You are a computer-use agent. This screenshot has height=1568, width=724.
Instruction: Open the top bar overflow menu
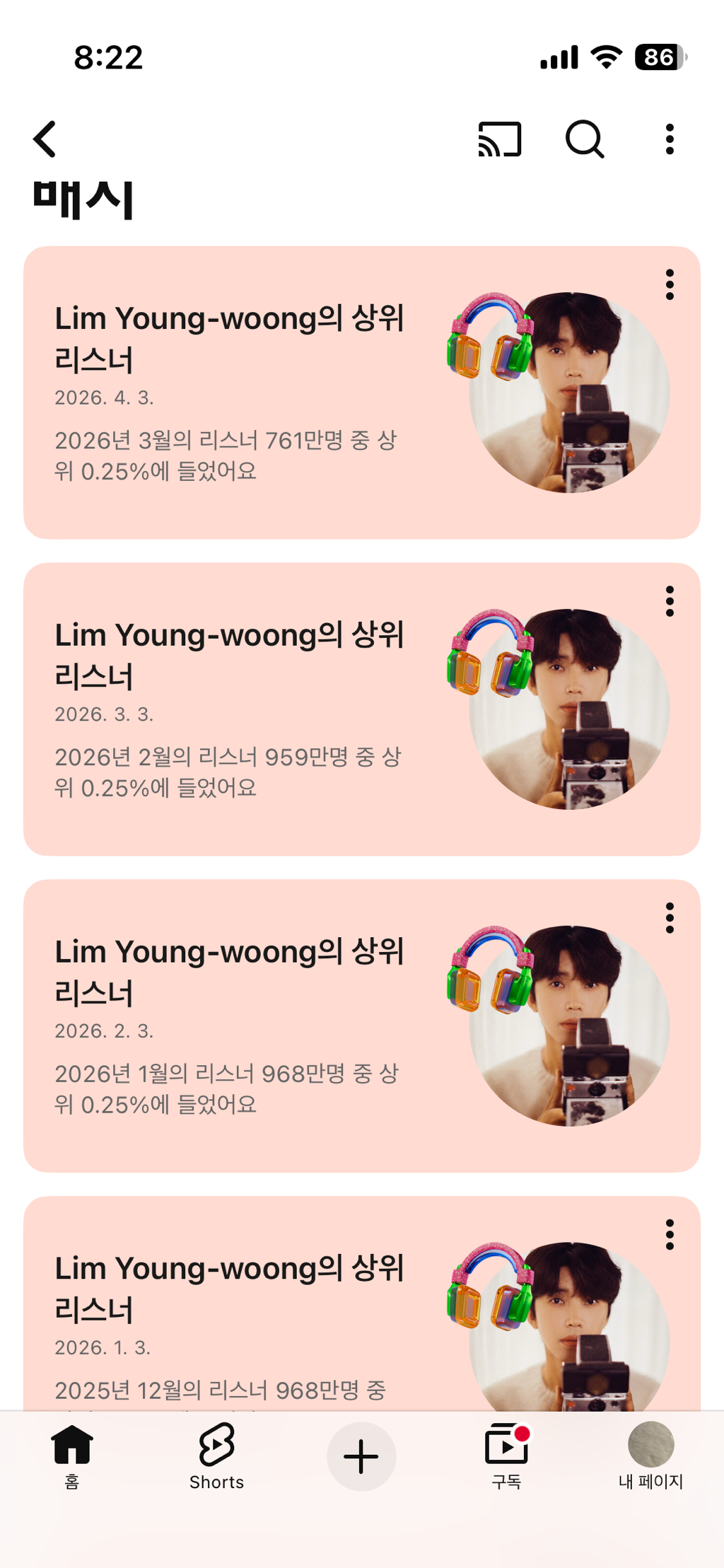click(x=670, y=139)
